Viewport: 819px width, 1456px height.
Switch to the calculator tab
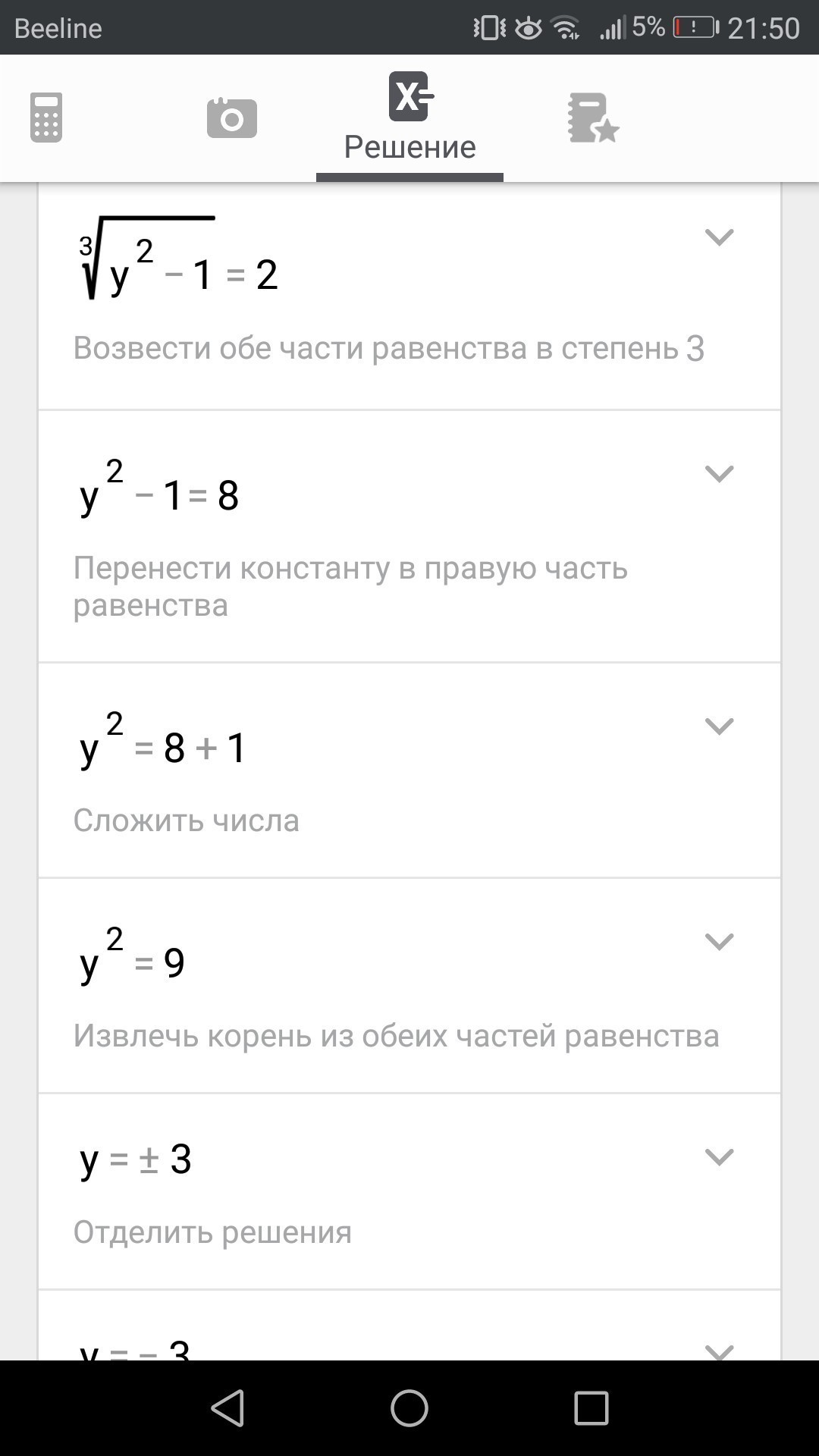click(46, 118)
